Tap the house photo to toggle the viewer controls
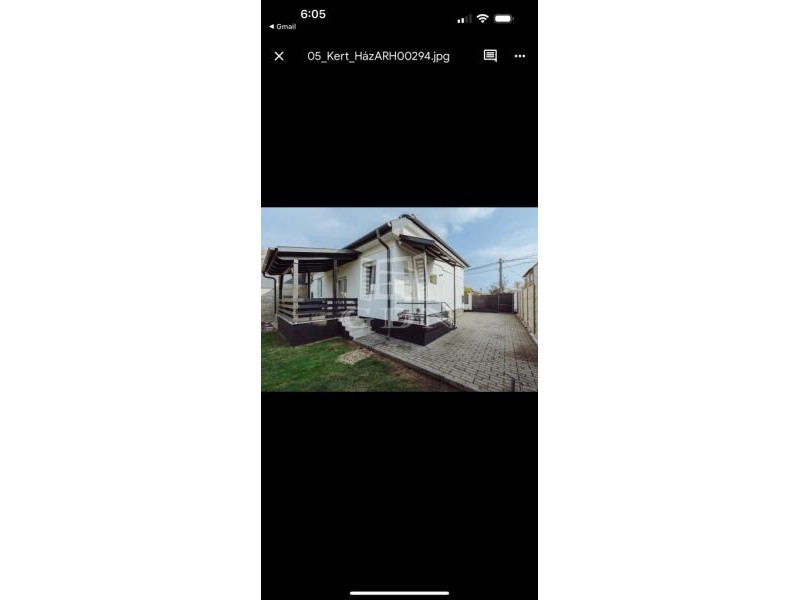This screenshot has height=600, width=800. [399, 299]
